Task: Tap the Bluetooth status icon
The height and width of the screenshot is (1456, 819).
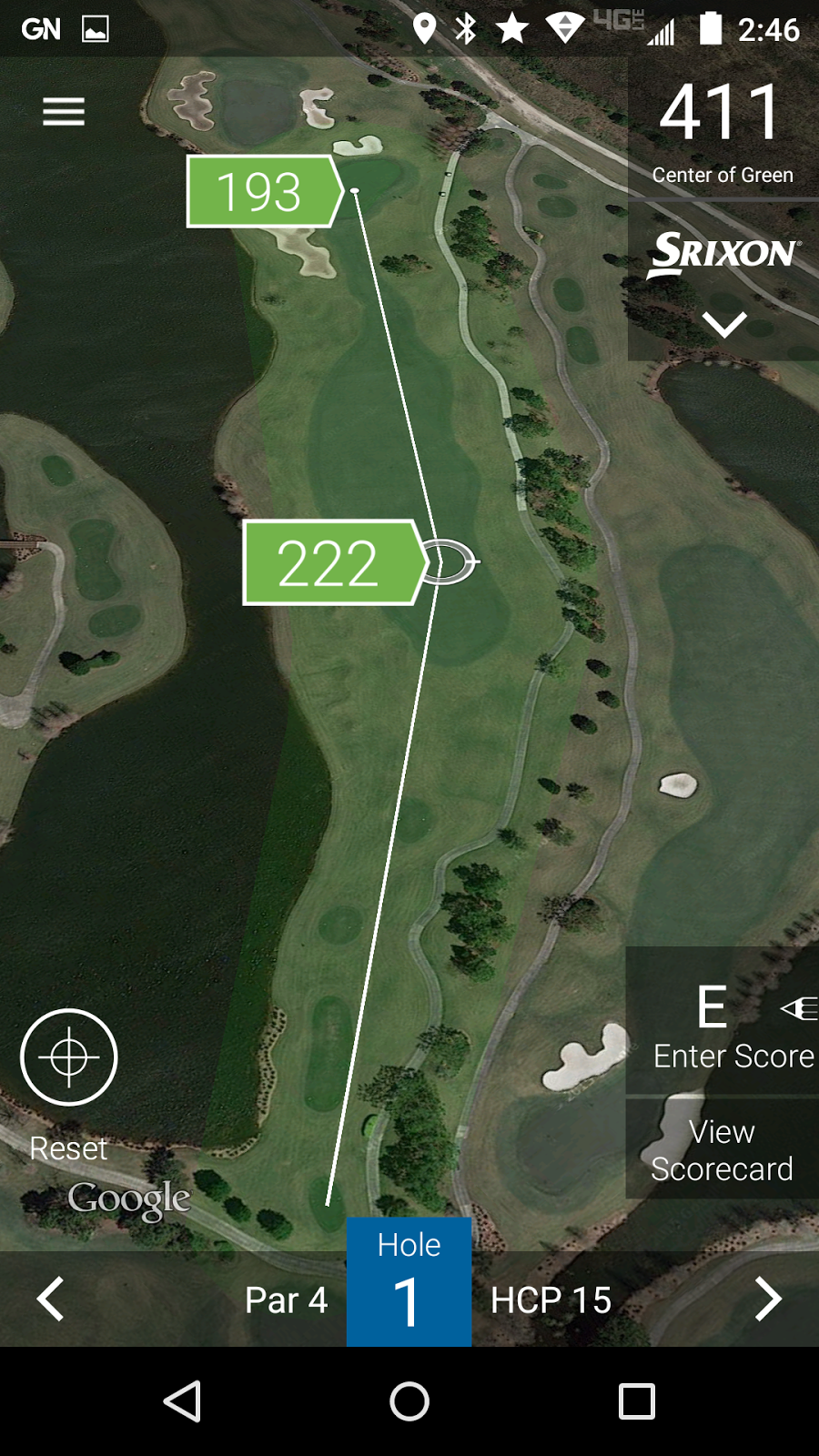Action: (x=466, y=28)
